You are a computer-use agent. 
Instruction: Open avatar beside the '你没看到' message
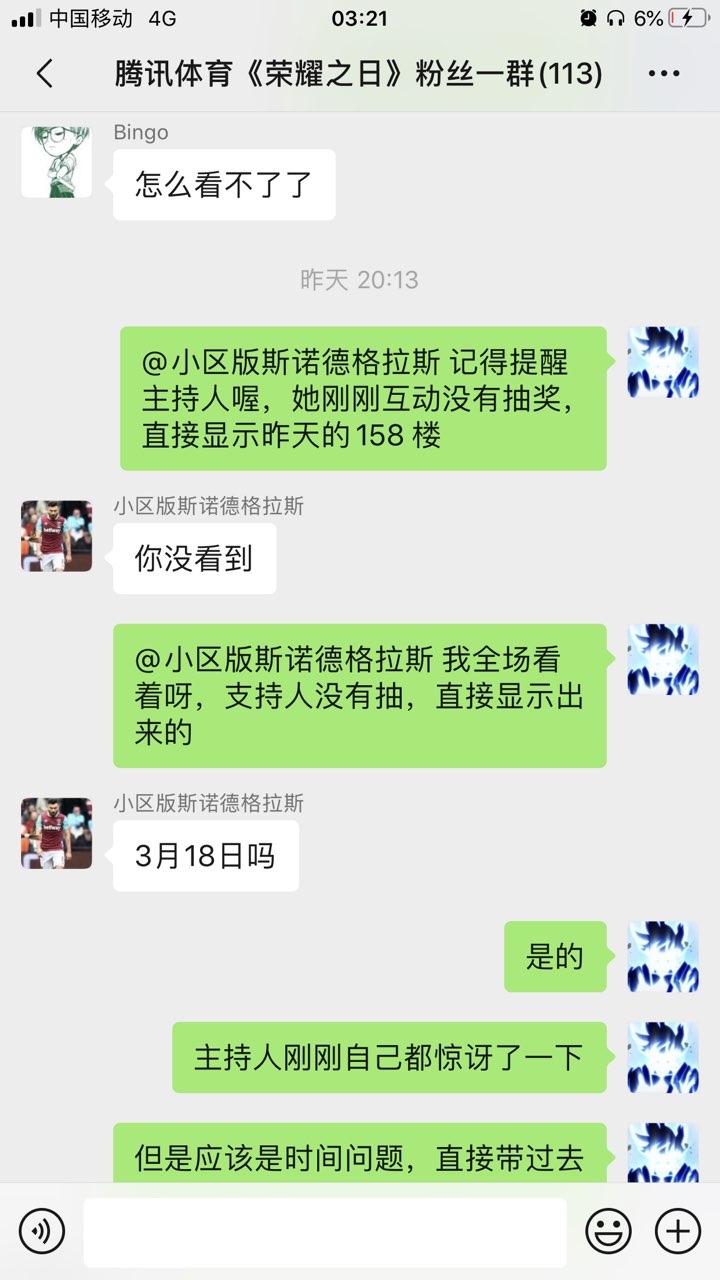(56, 536)
